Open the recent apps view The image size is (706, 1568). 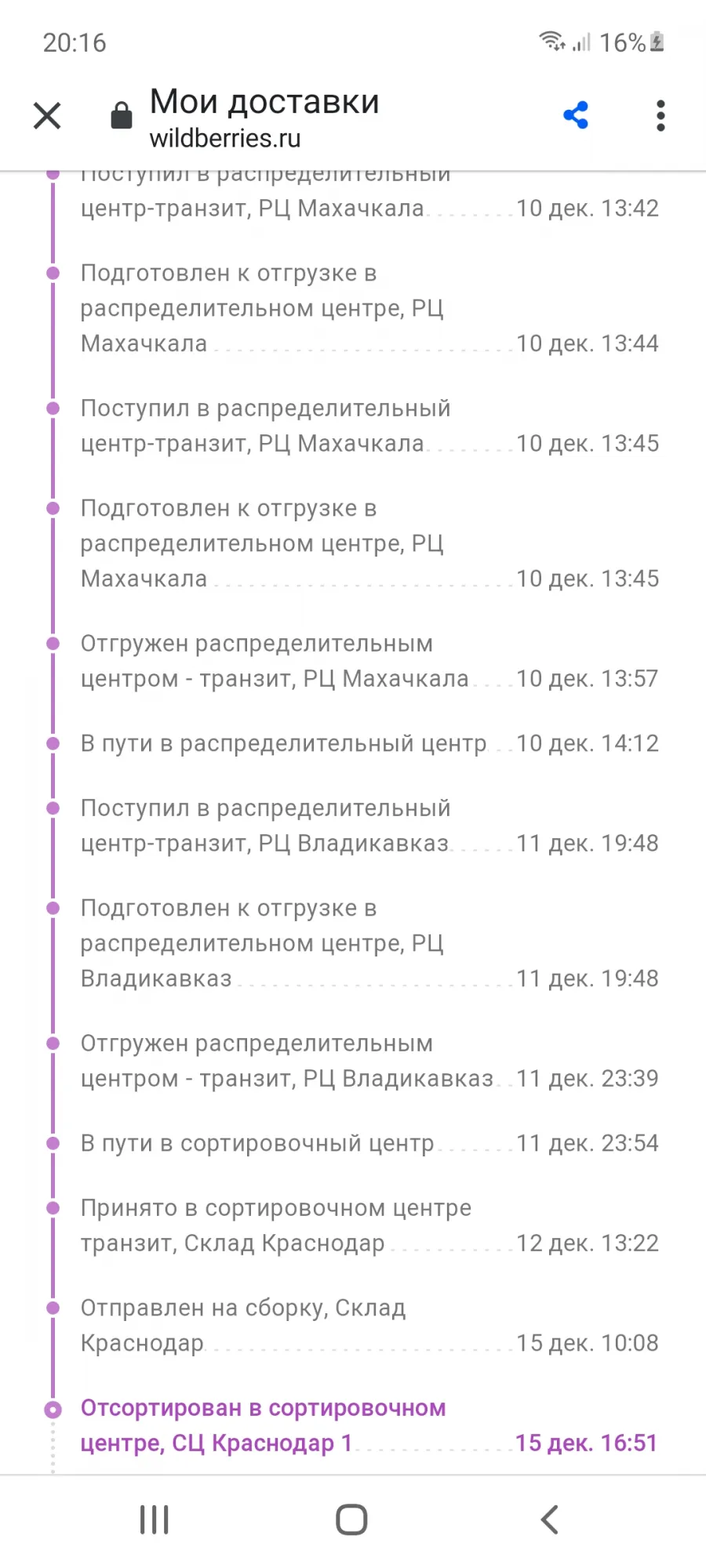click(x=155, y=1519)
